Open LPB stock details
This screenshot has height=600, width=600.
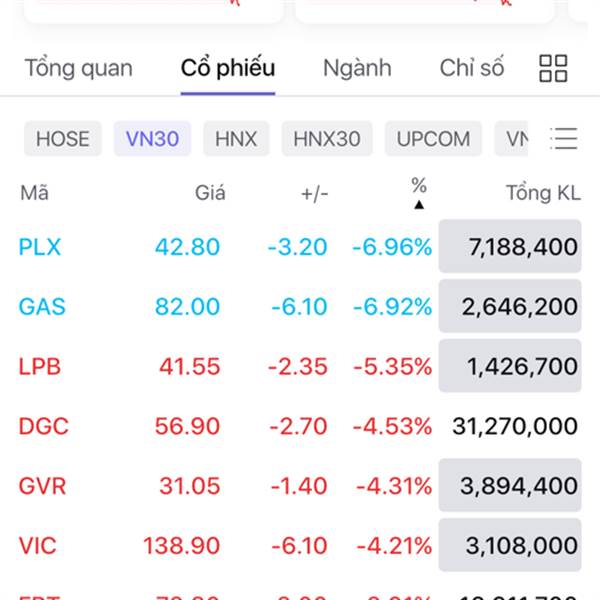click(40, 367)
